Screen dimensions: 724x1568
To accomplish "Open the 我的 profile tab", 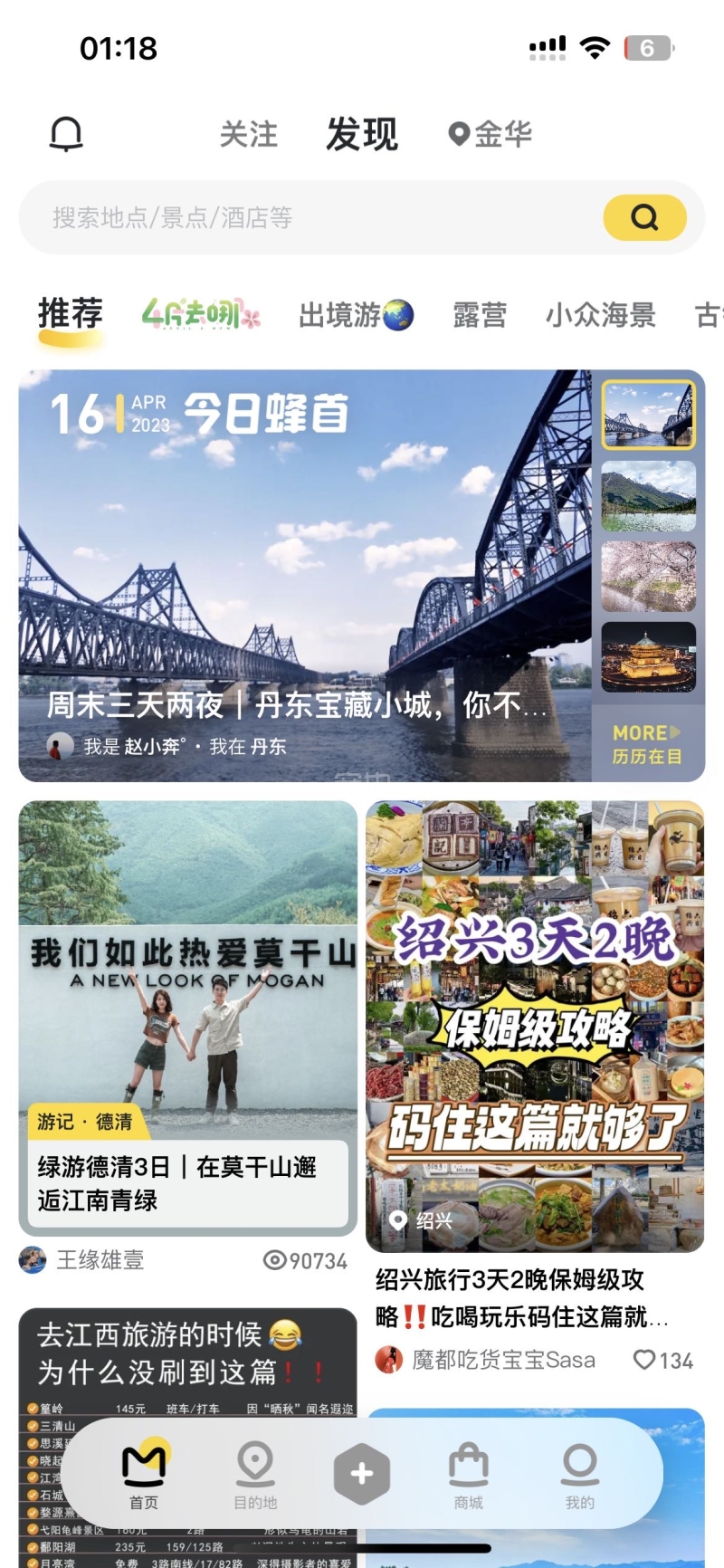I will pos(580,1476).
